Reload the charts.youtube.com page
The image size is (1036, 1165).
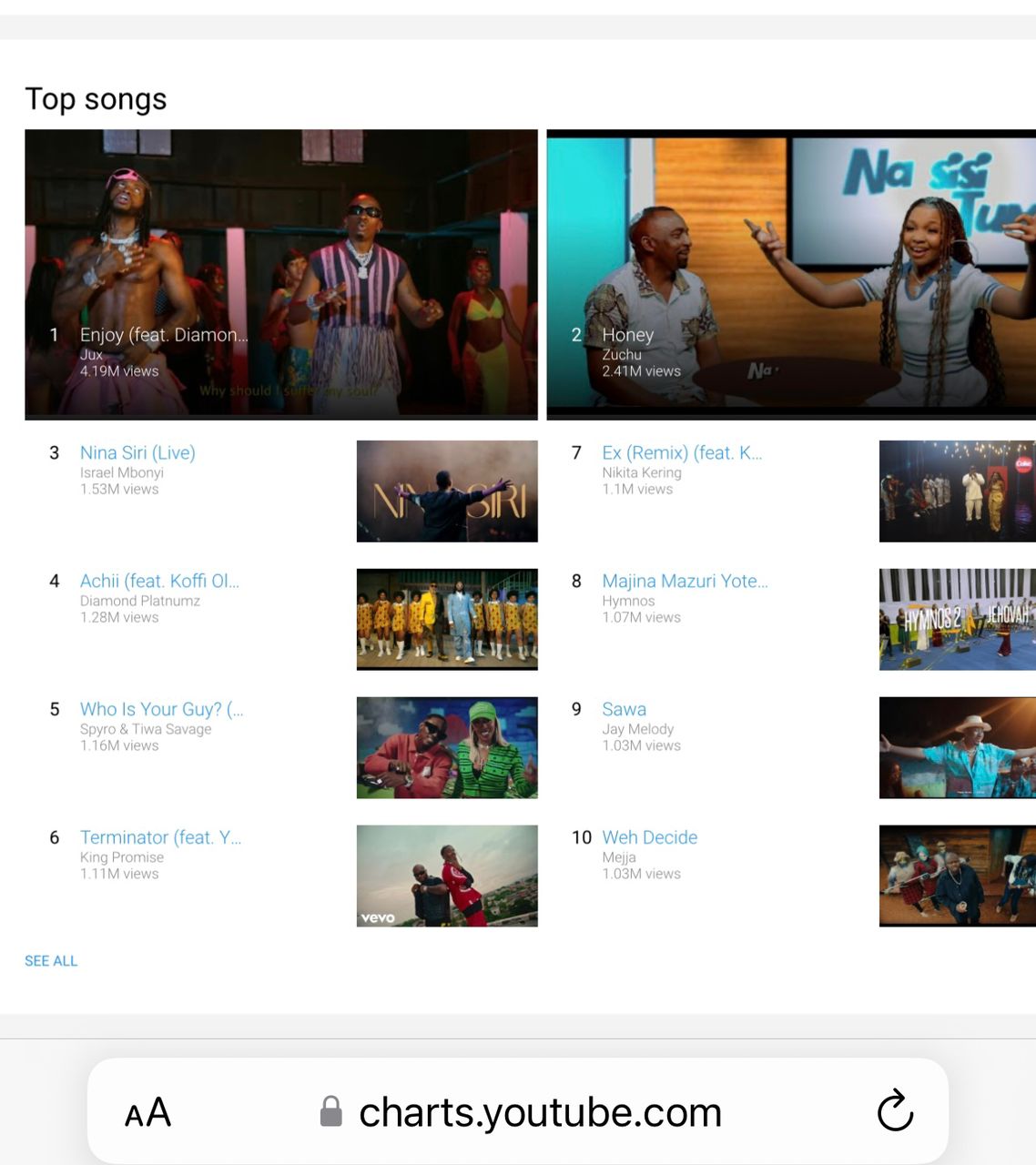[x=895, y=1111]
